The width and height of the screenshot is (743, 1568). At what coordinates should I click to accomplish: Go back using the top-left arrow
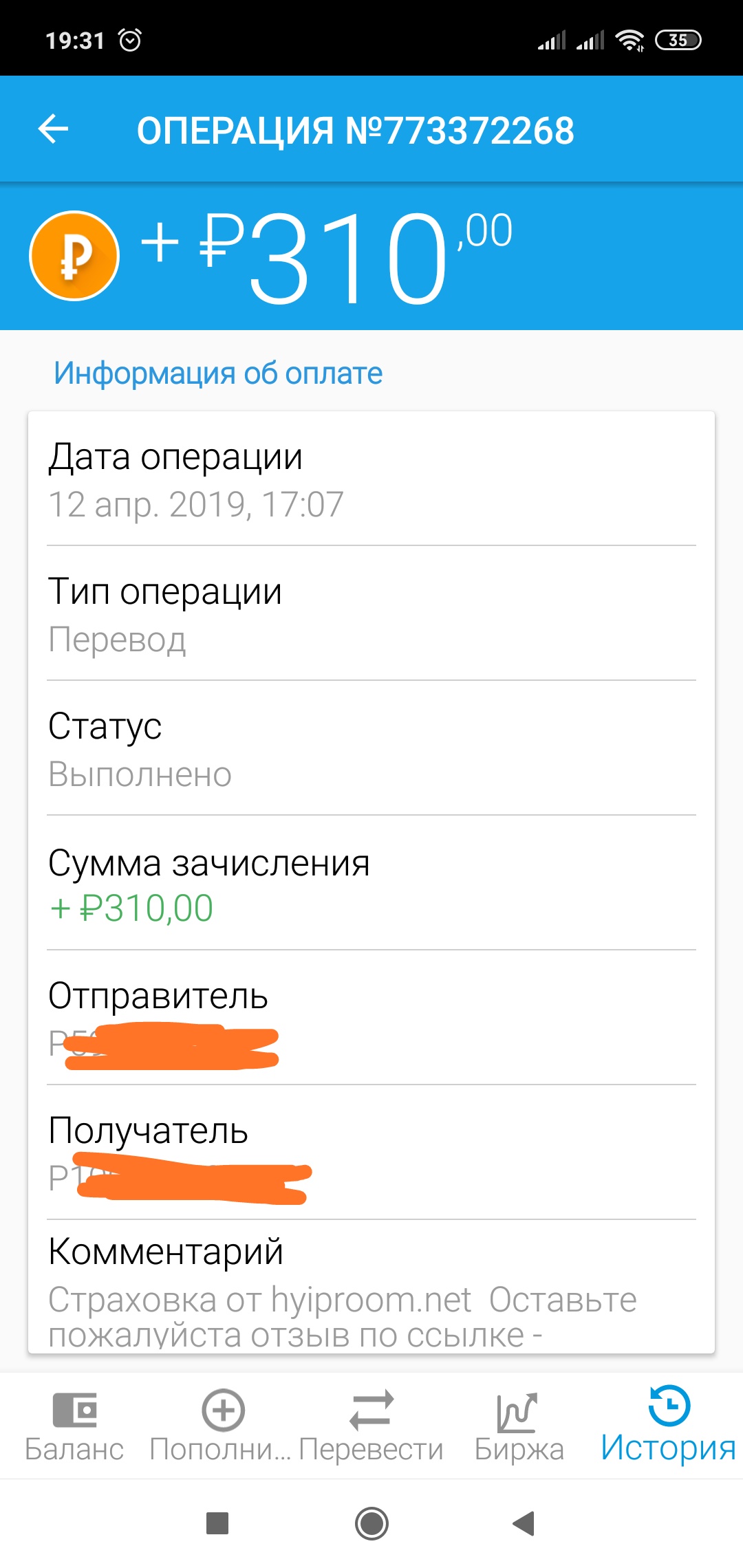point(53,129)
